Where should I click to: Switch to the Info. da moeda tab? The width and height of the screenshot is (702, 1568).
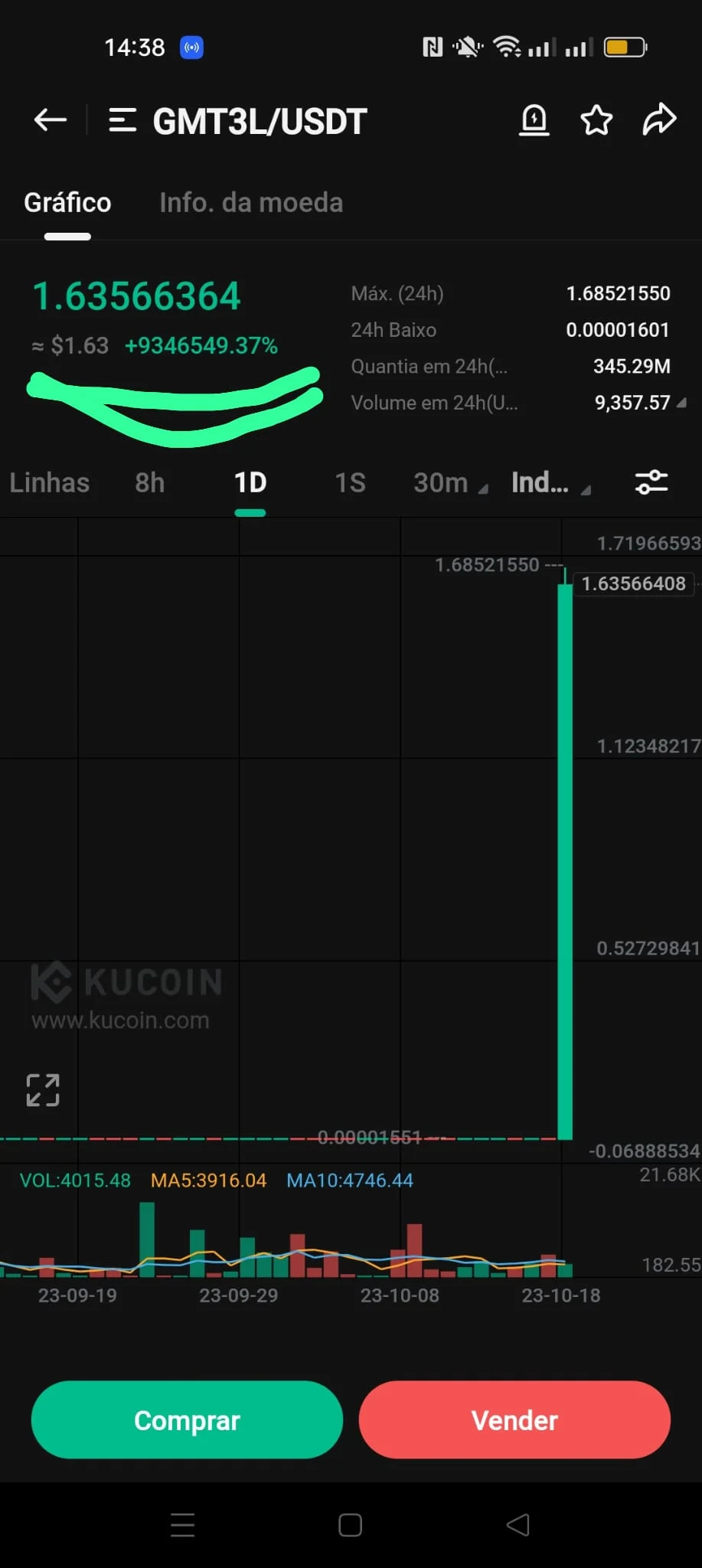click(x=251, y=203)
